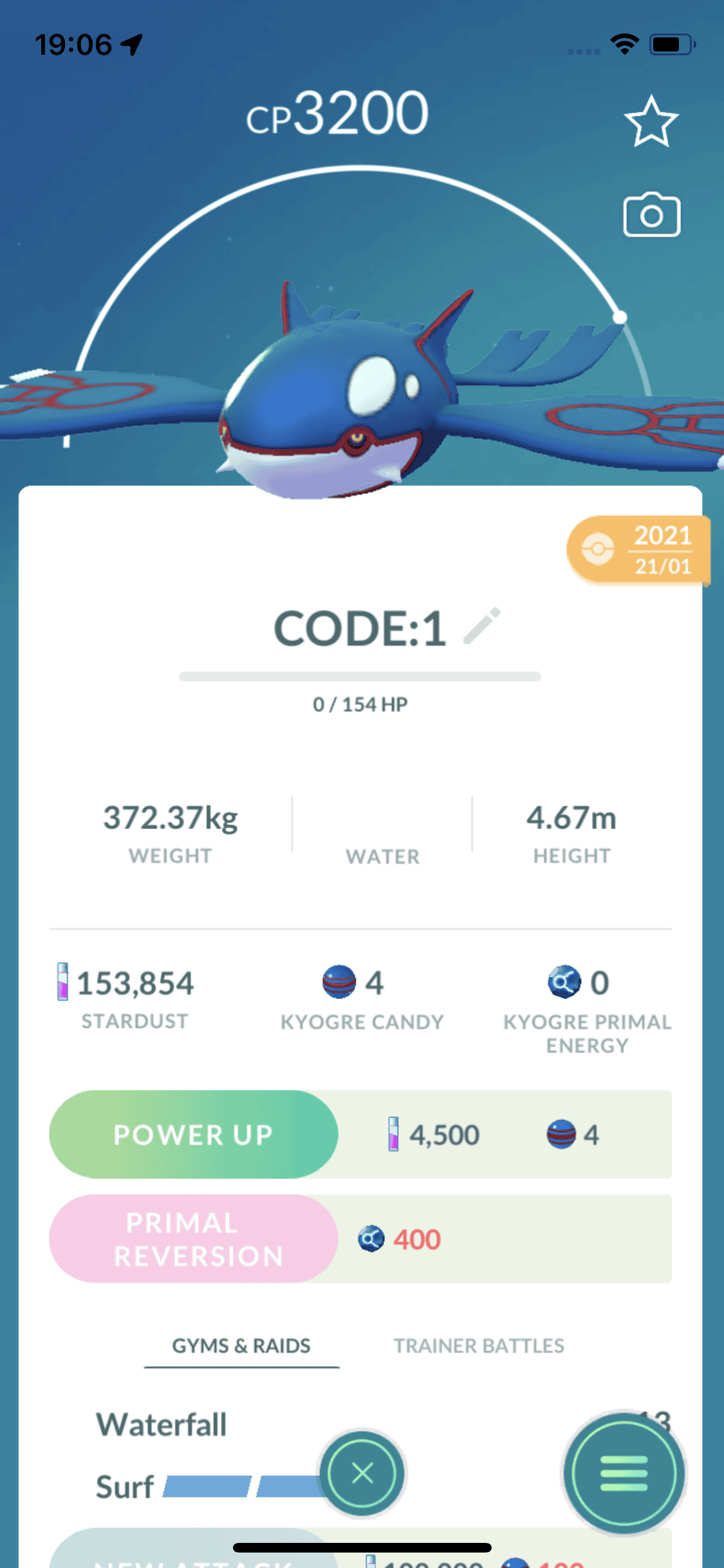Open the green hamburger menu button
724x1568 pixels.
point(624,1473)
